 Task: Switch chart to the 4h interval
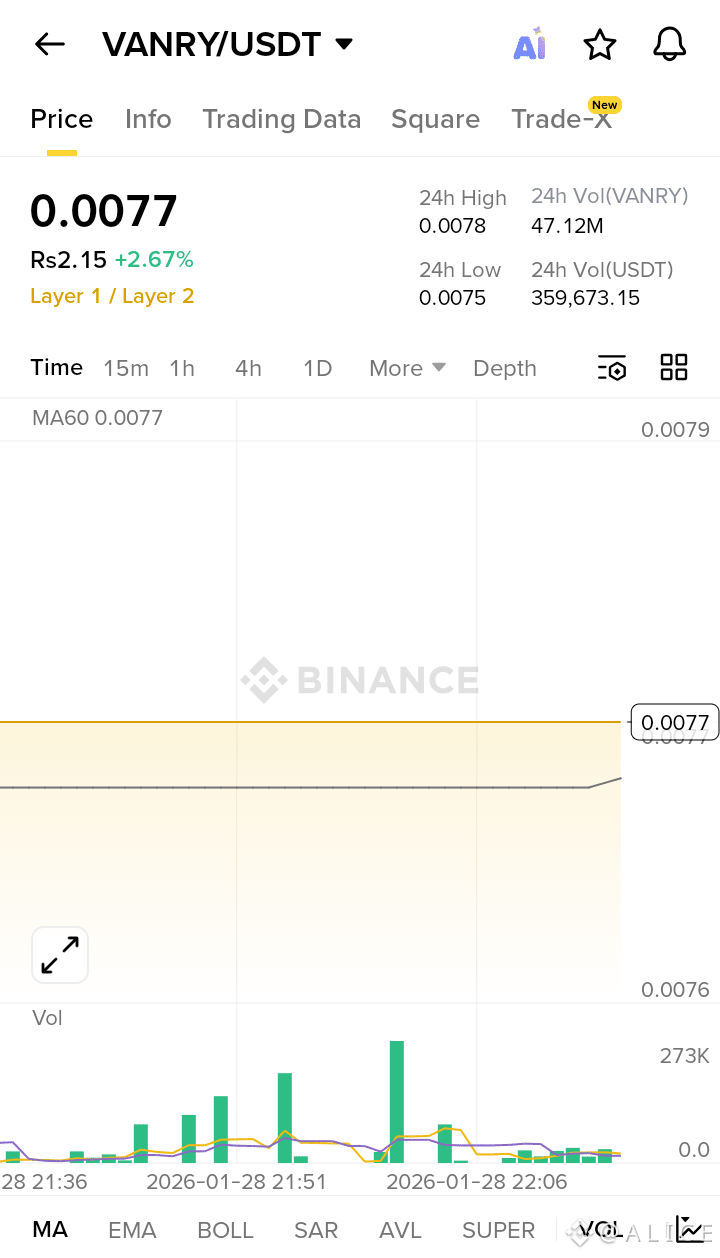pos(248,368)
